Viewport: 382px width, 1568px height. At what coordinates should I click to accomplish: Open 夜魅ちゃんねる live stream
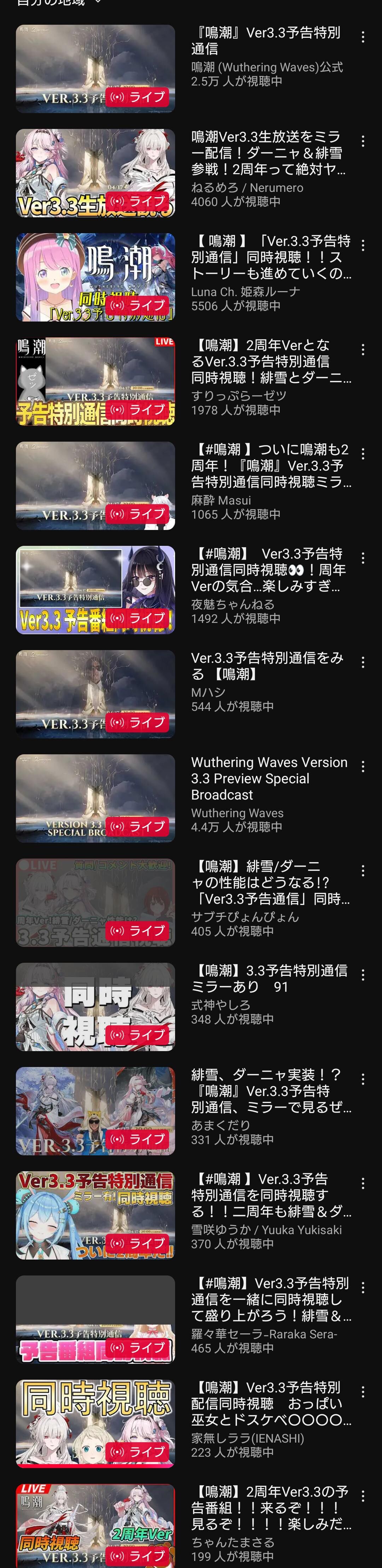pyautogui.click(x=95, y=589)
